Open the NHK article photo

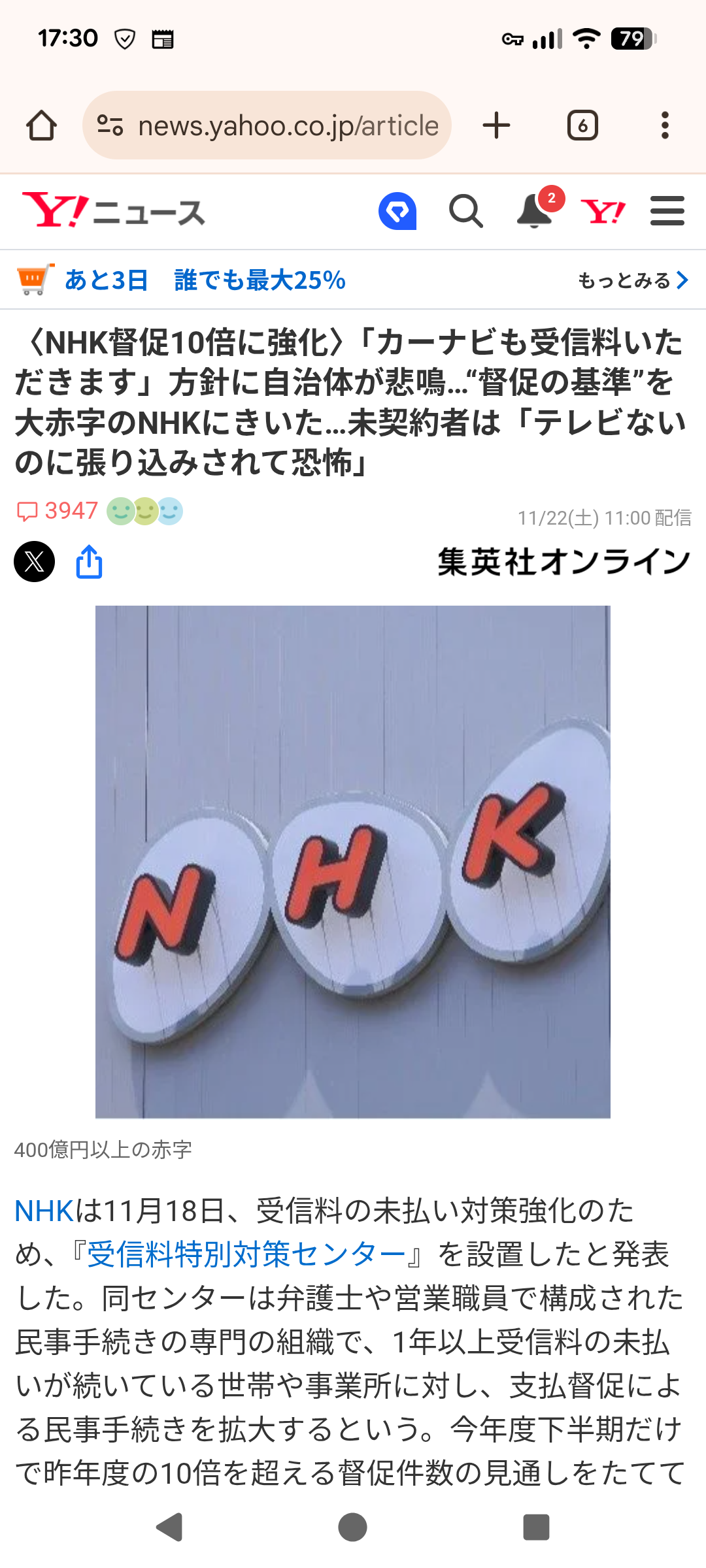[353, 861]
